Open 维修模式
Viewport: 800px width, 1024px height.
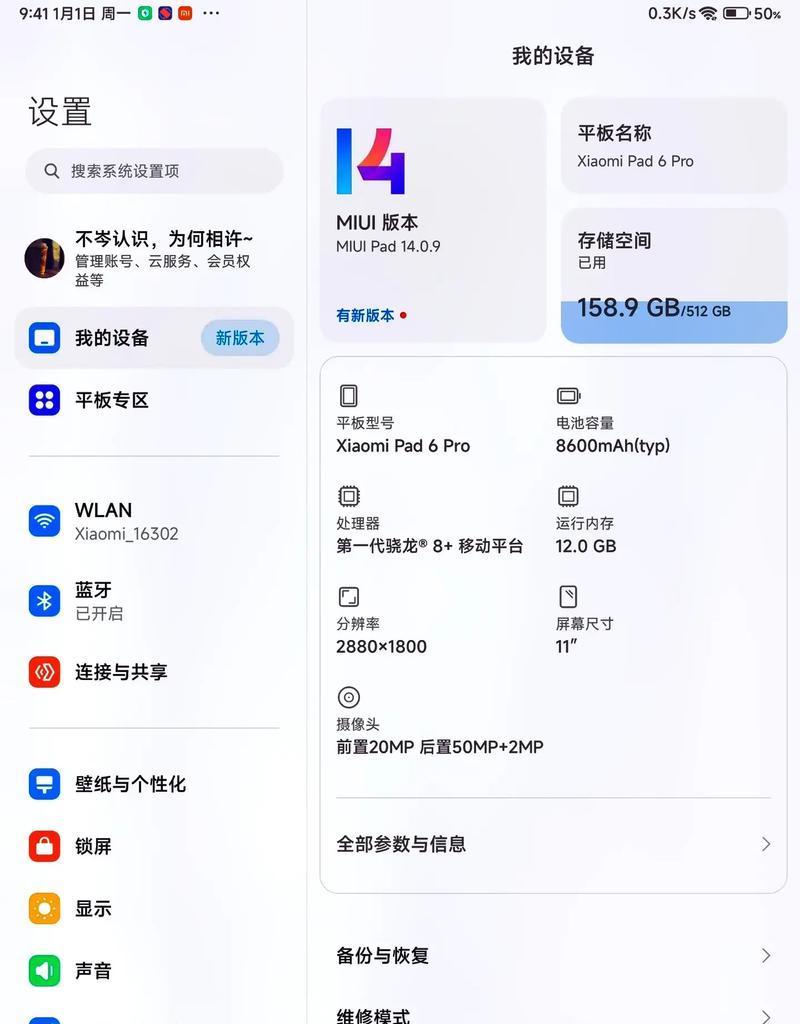coord(553,1014)
